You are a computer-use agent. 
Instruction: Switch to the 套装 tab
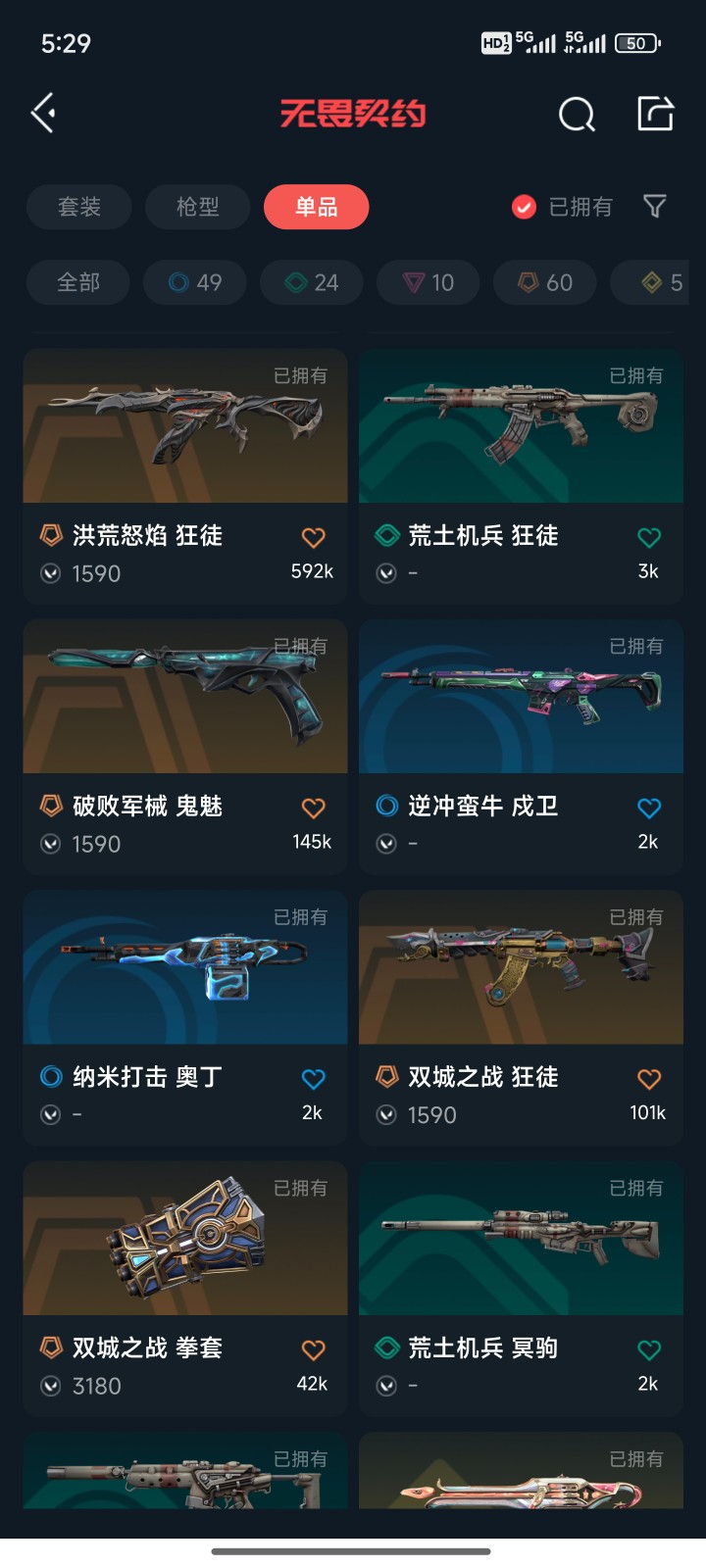(x=78, y=207)
